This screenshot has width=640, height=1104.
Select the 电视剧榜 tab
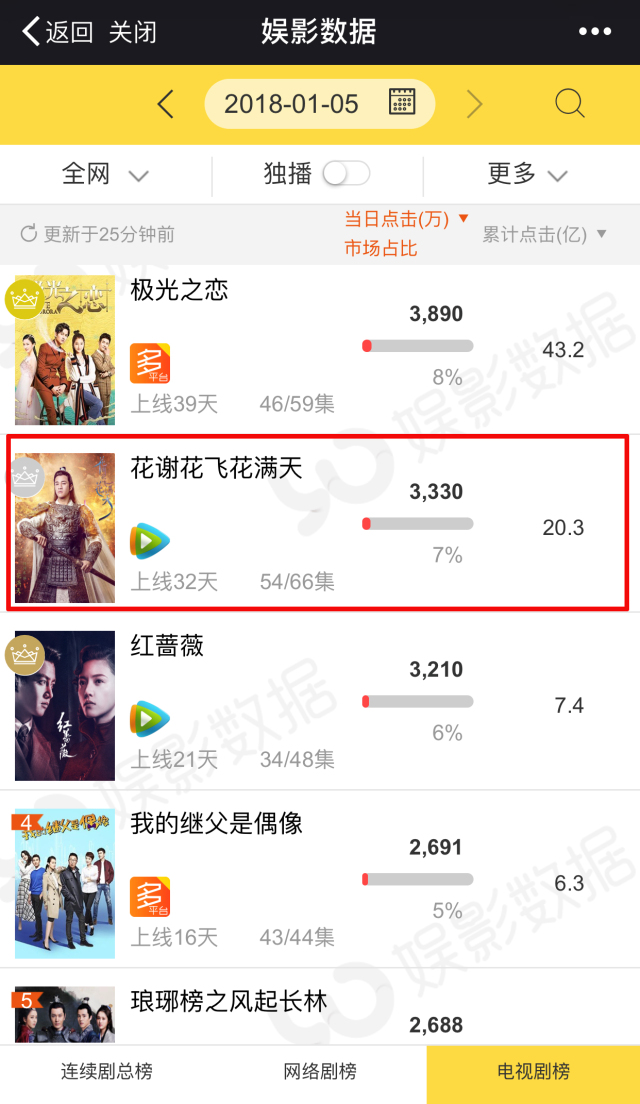click(533, 1072)
